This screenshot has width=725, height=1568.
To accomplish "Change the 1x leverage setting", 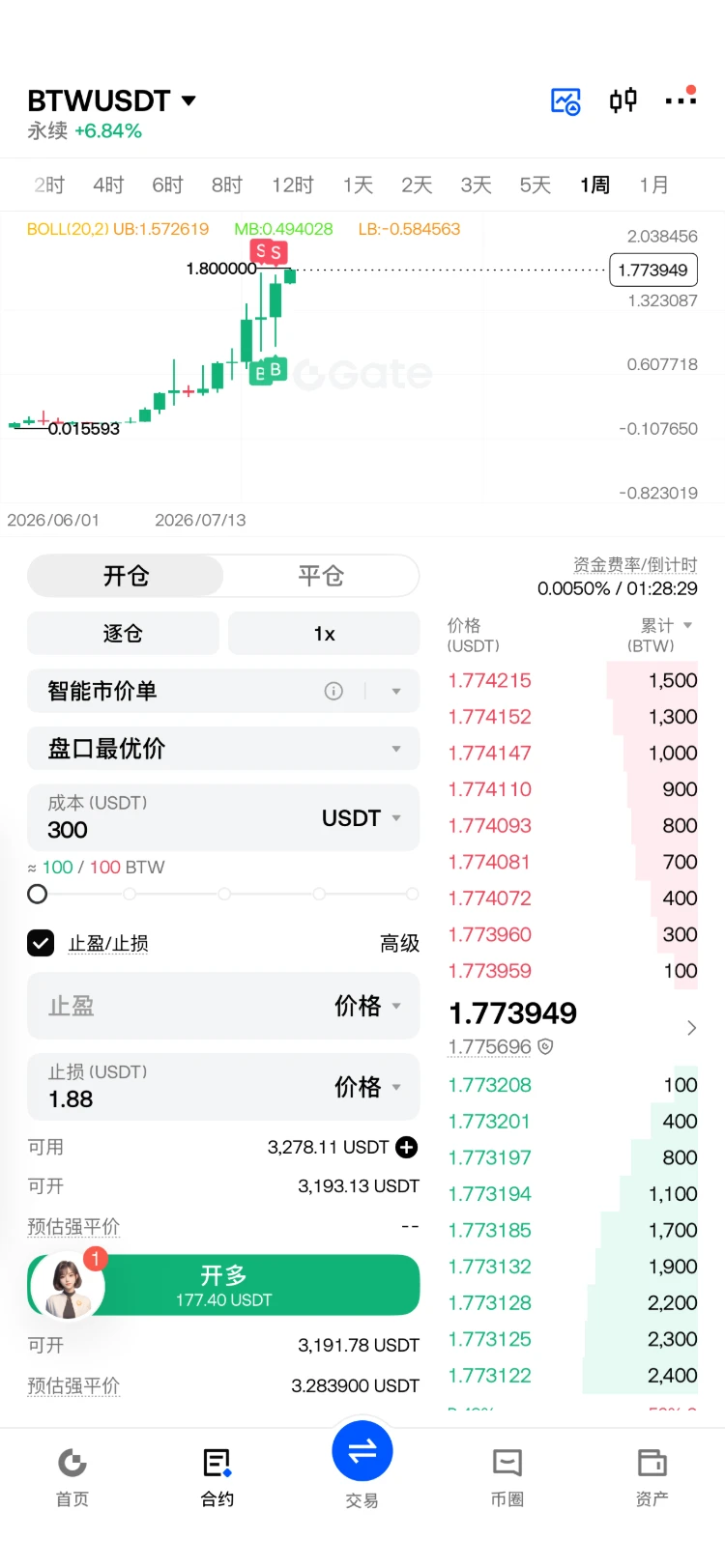I will pos(324,634).
